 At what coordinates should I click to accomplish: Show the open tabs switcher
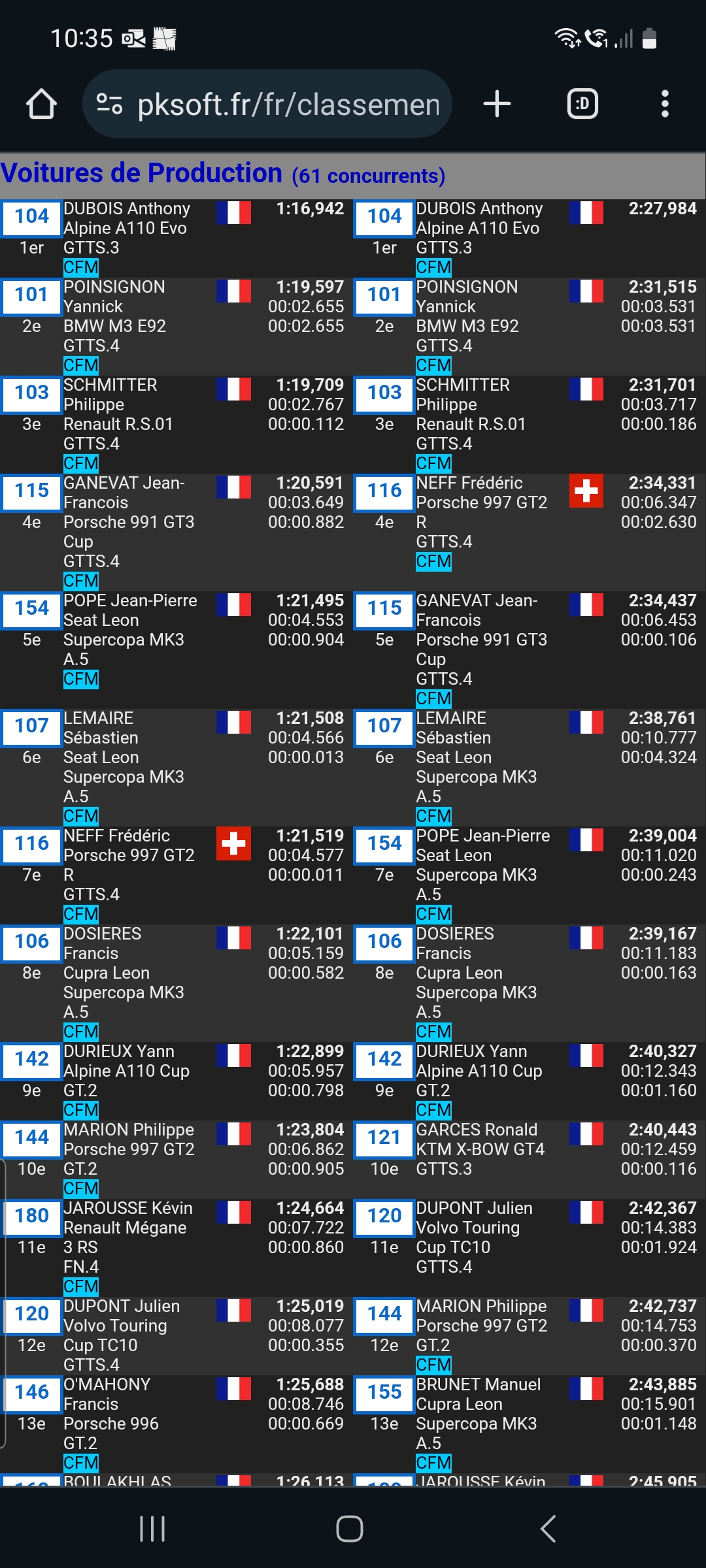pyautogui.click(x=582, y=104)
